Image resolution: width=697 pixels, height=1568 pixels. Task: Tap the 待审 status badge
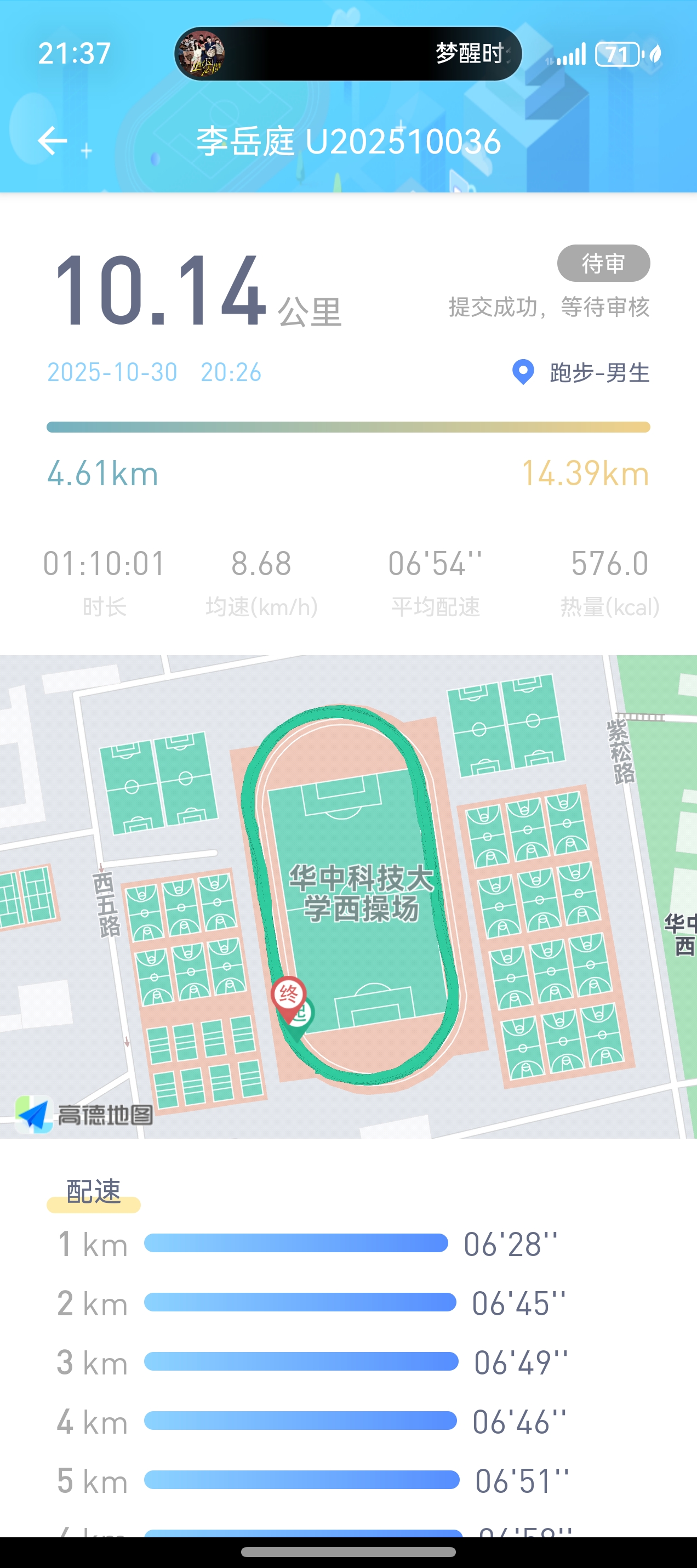pos(603,263)
